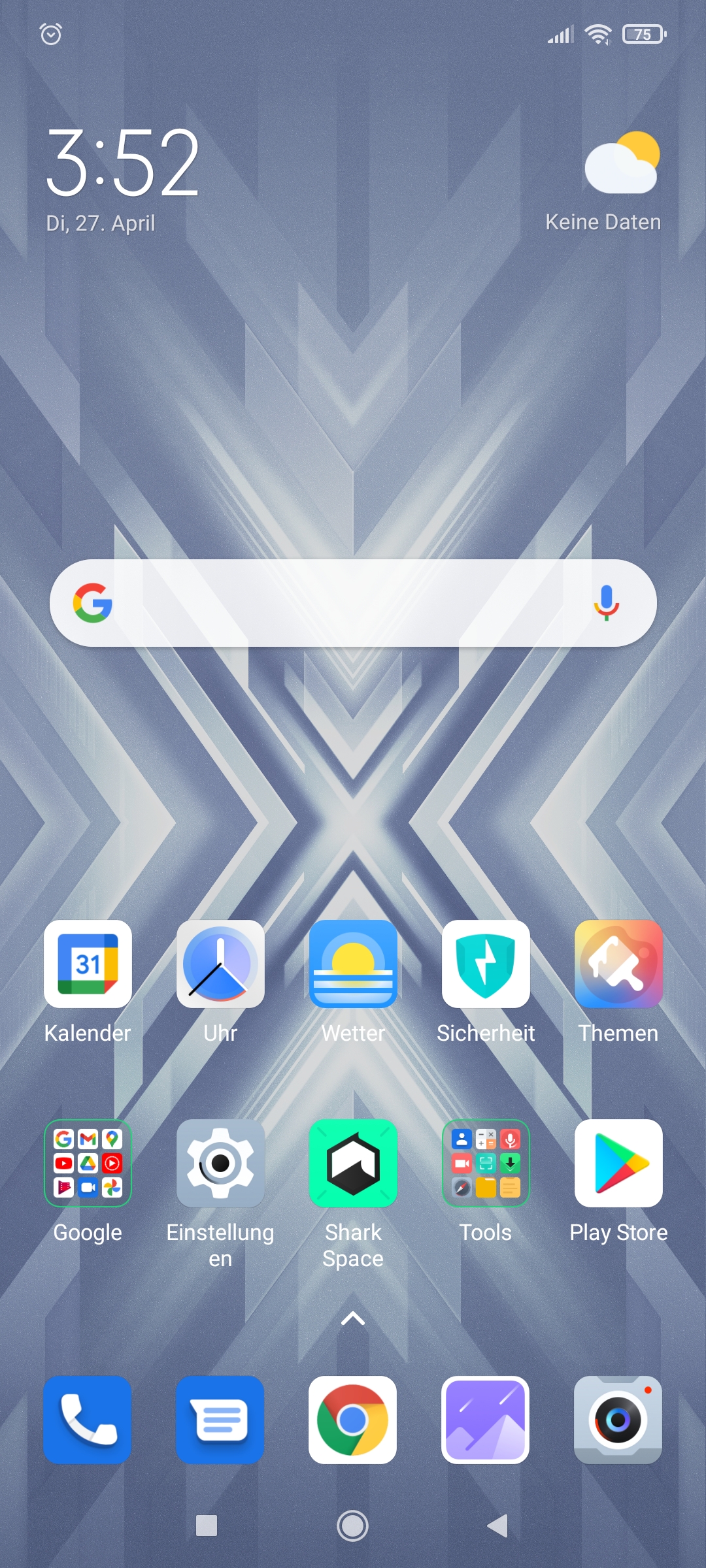Expand the app drawer arrow

353,1318
